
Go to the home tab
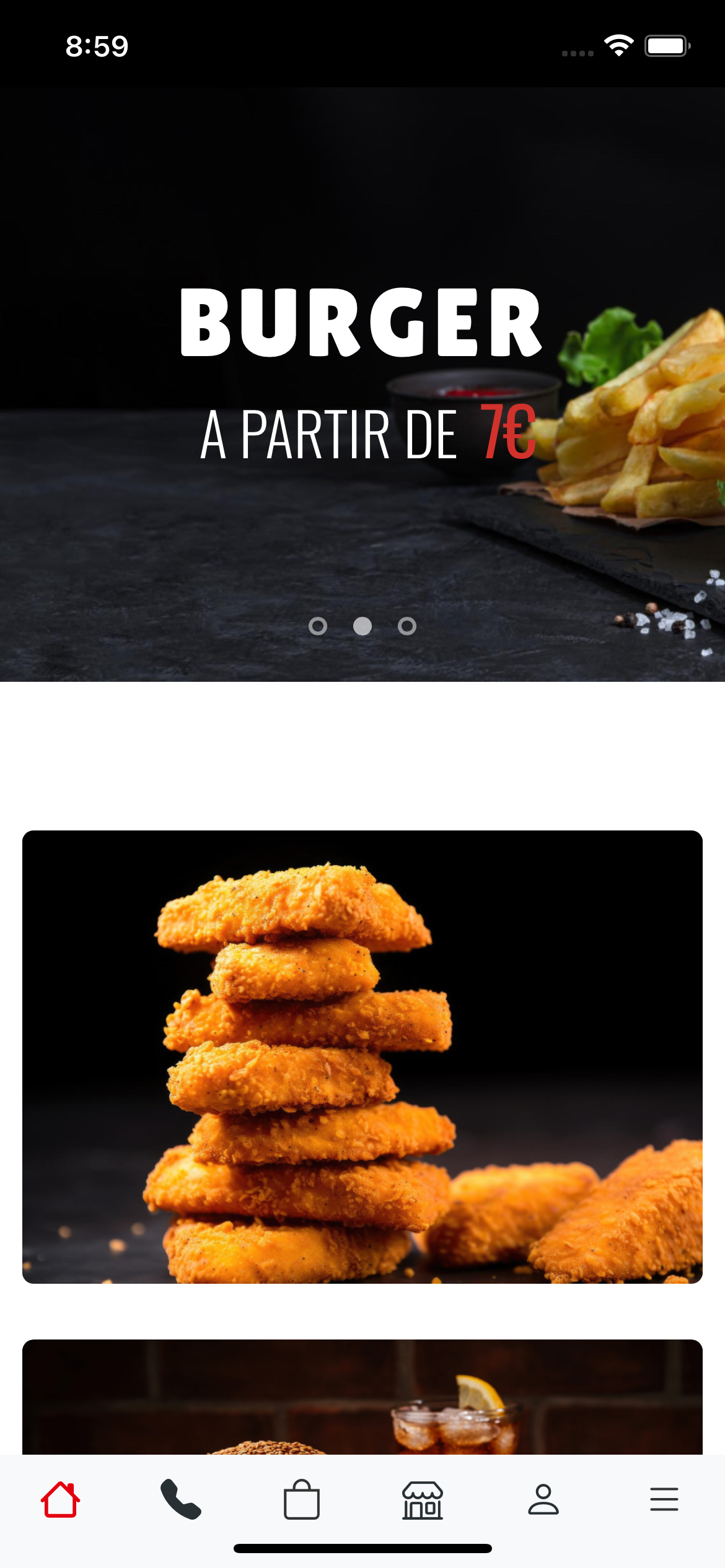[60, 1499]
